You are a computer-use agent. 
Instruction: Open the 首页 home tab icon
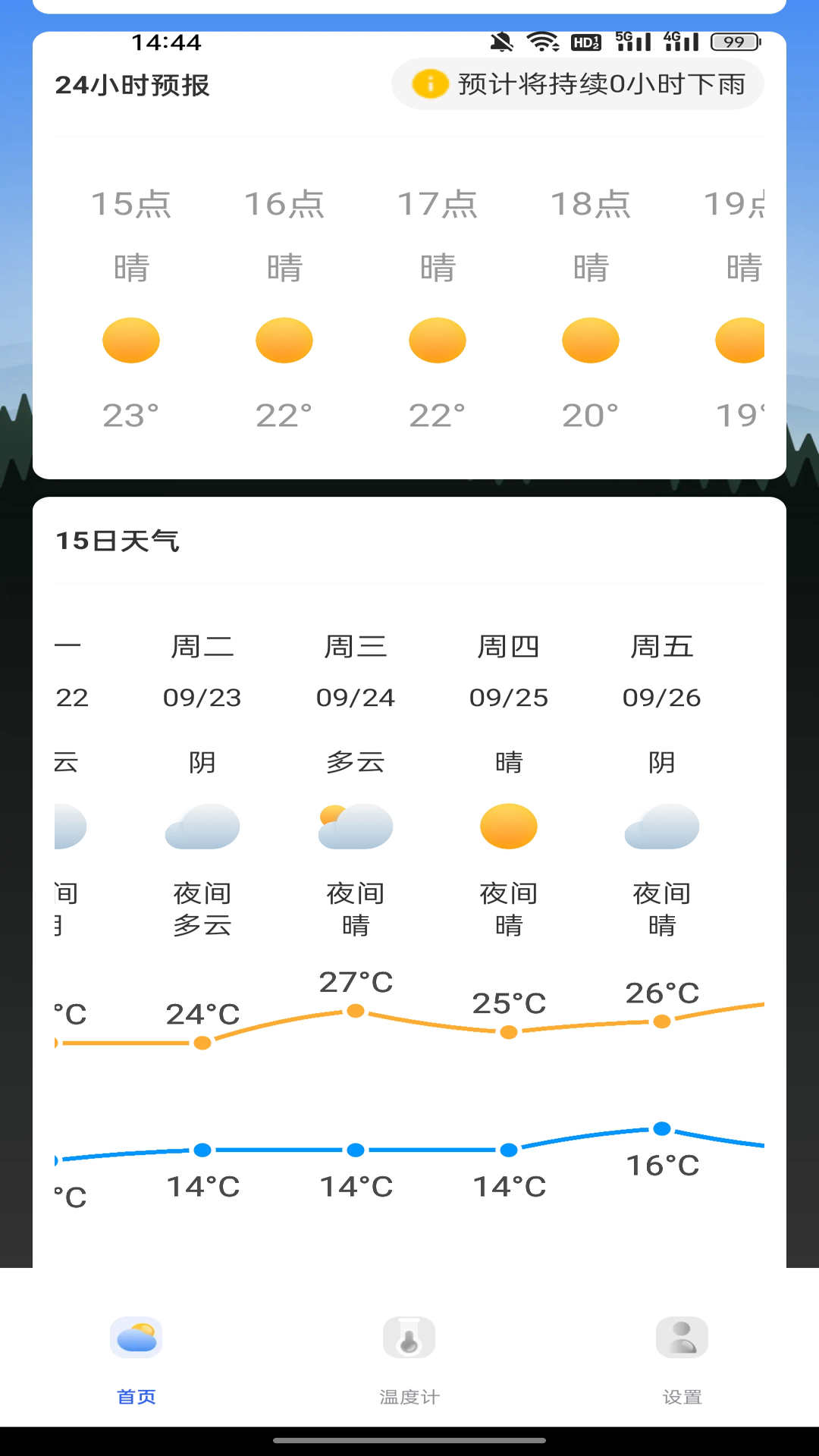(x=136, y=1337)
